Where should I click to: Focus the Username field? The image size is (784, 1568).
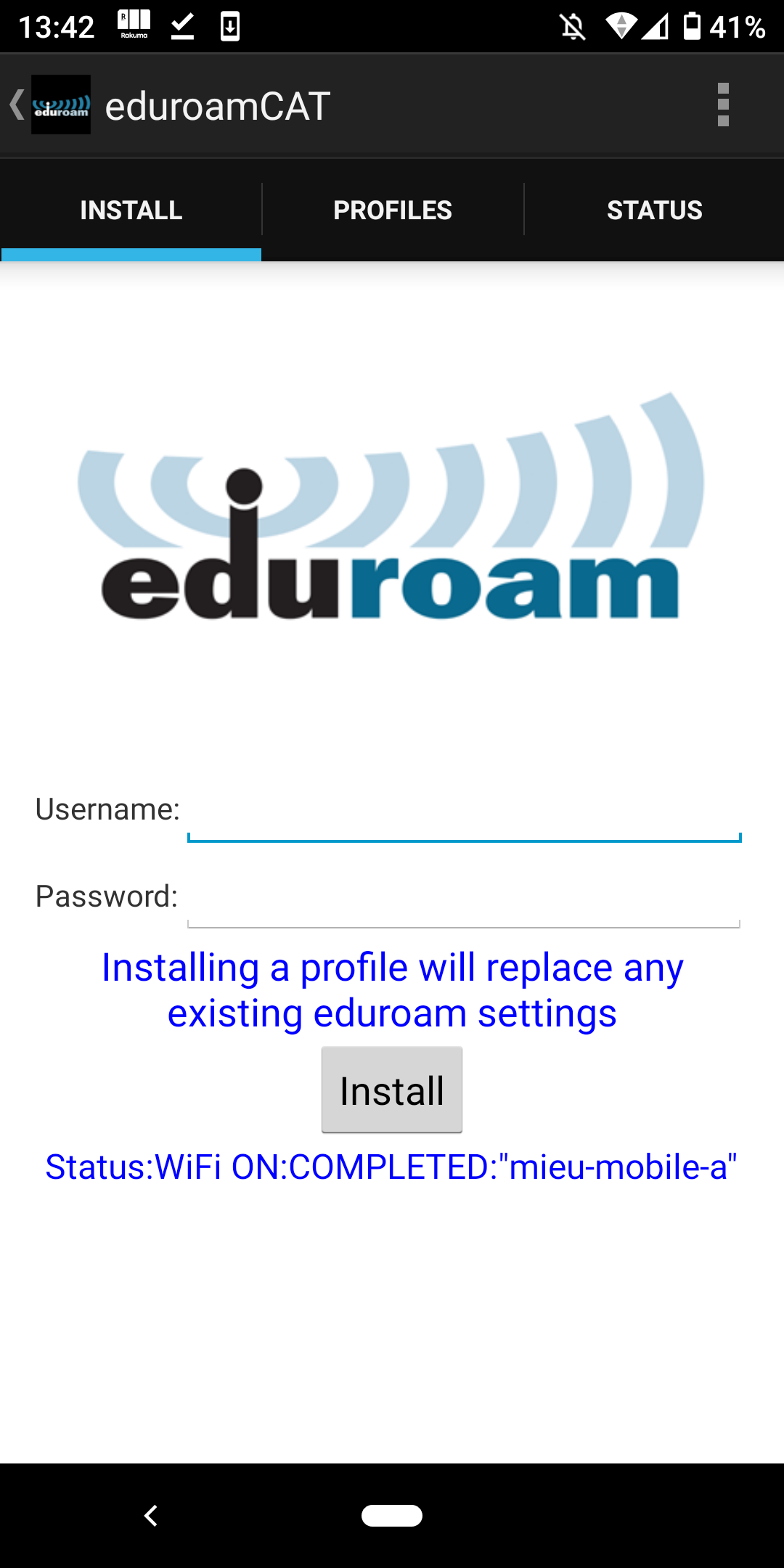[464, 813]
